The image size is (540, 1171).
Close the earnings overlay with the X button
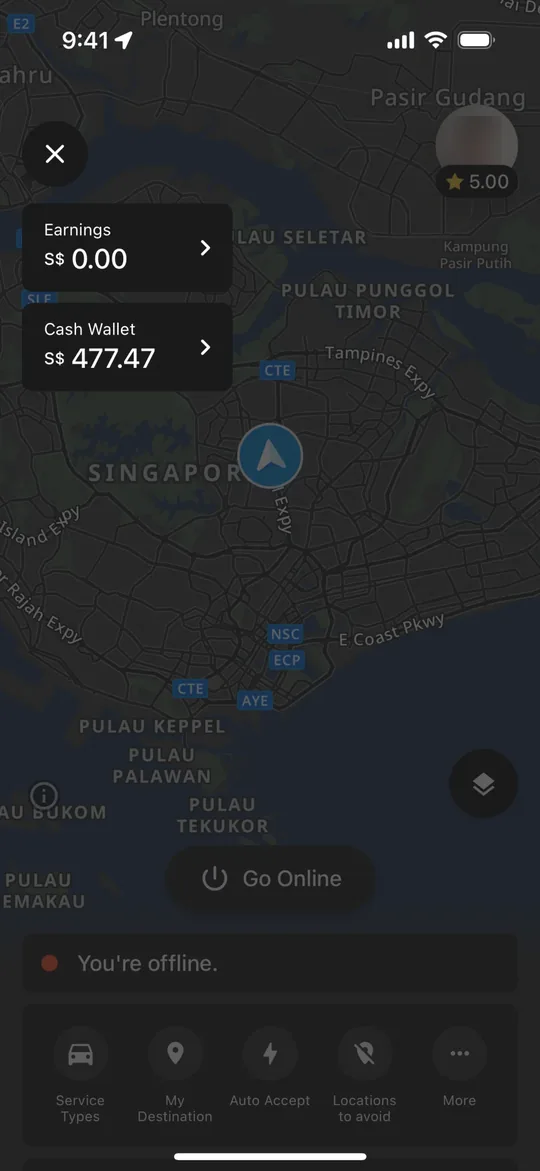coord(55,154)
